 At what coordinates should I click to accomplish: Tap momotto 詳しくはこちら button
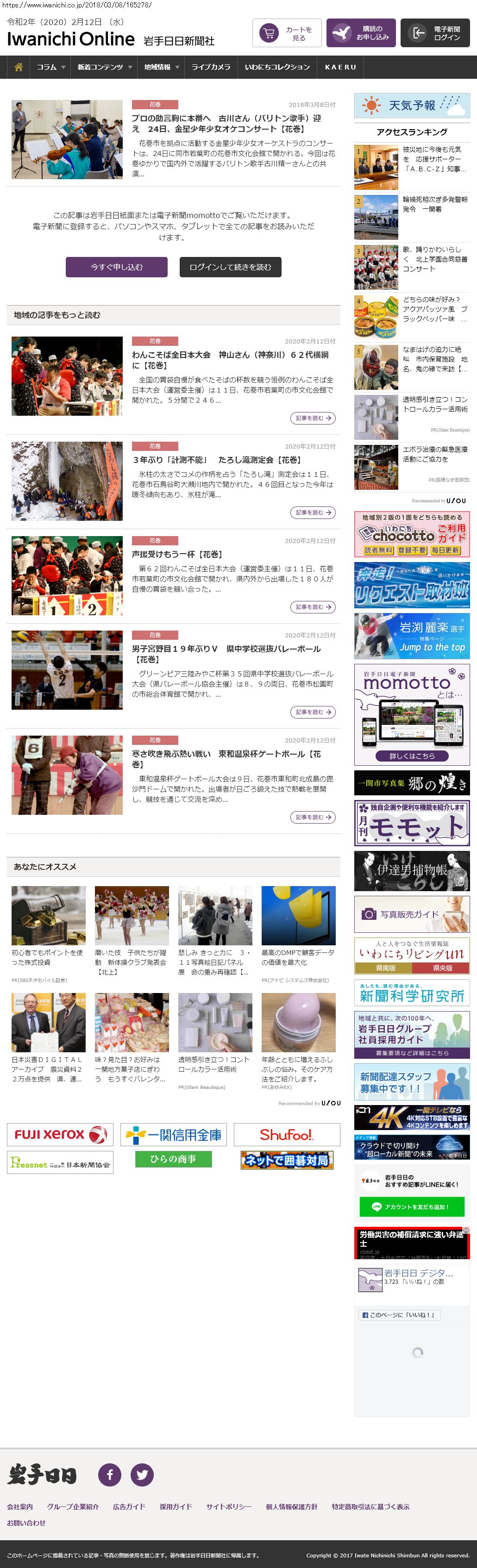412,756
